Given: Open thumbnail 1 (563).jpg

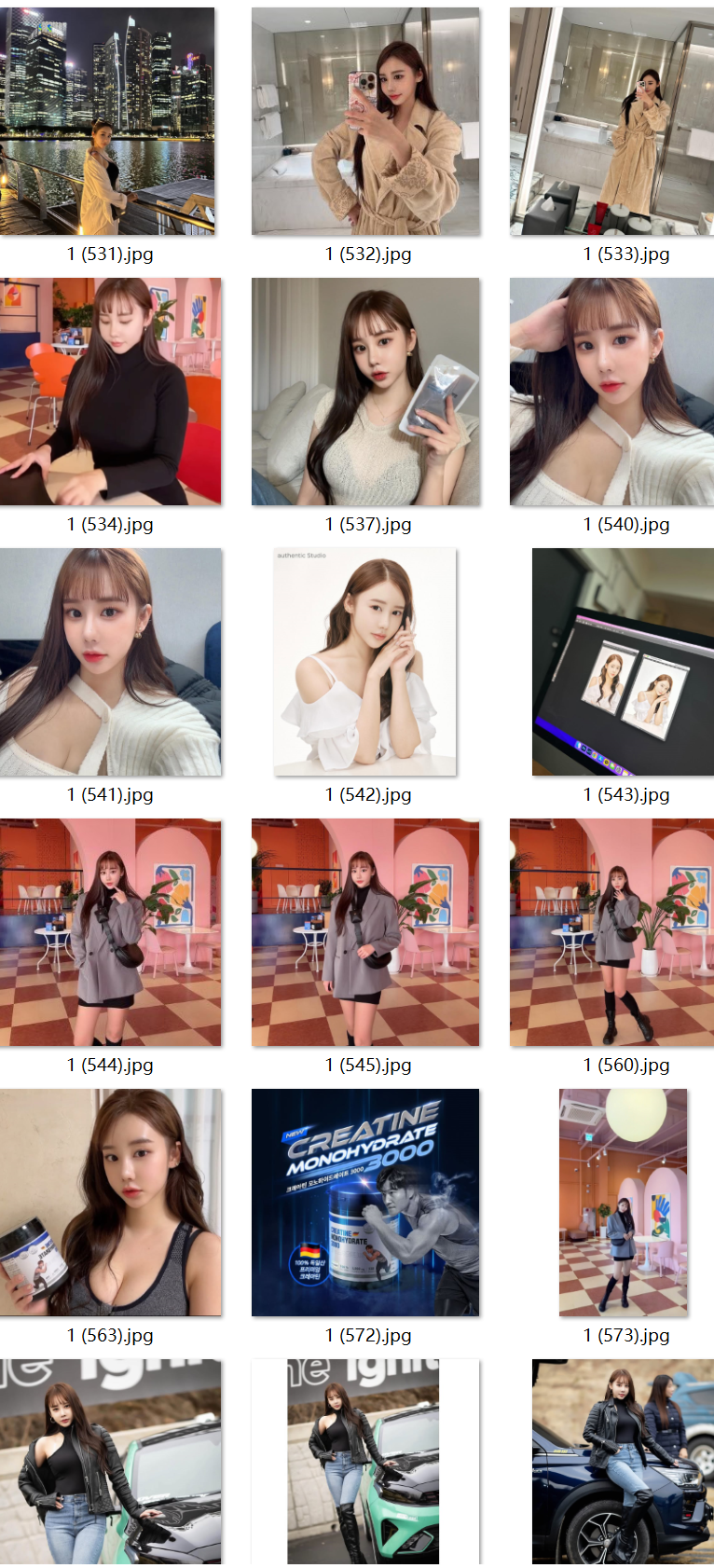Looking at the screenshot, I should (x=110, y=1203).
